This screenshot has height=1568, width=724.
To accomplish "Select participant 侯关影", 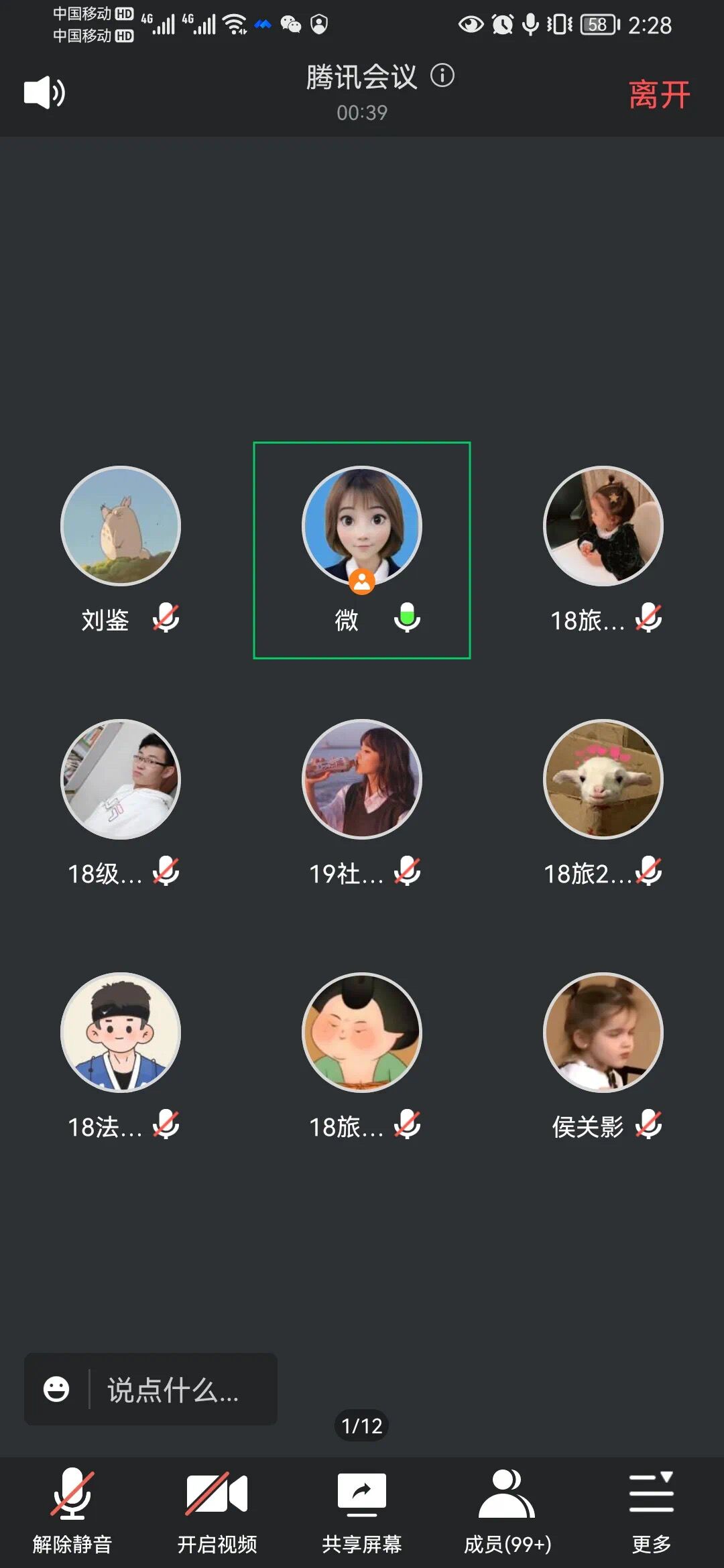I will coord(603,1033).
